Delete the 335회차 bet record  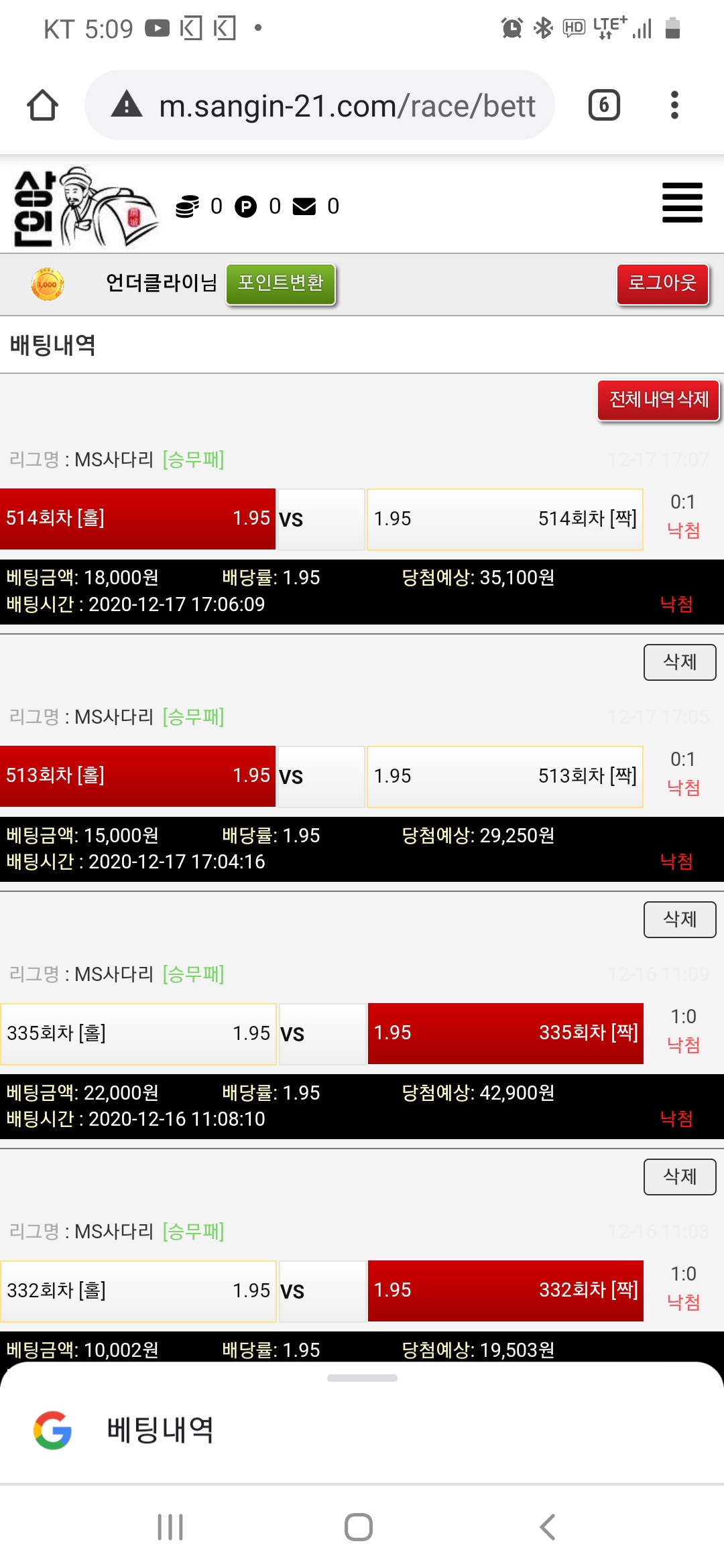679,1177
